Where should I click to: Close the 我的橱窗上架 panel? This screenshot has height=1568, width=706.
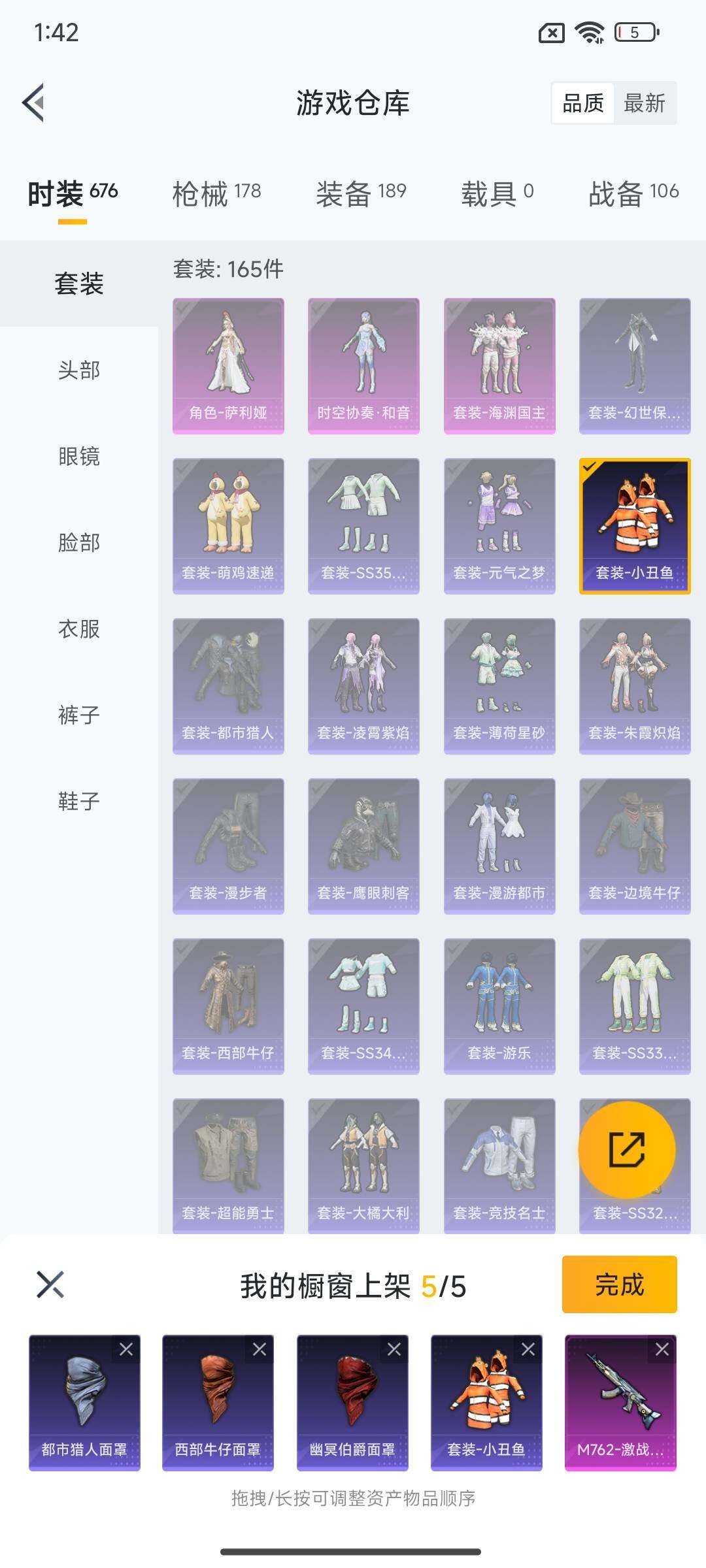point(50,1284)
